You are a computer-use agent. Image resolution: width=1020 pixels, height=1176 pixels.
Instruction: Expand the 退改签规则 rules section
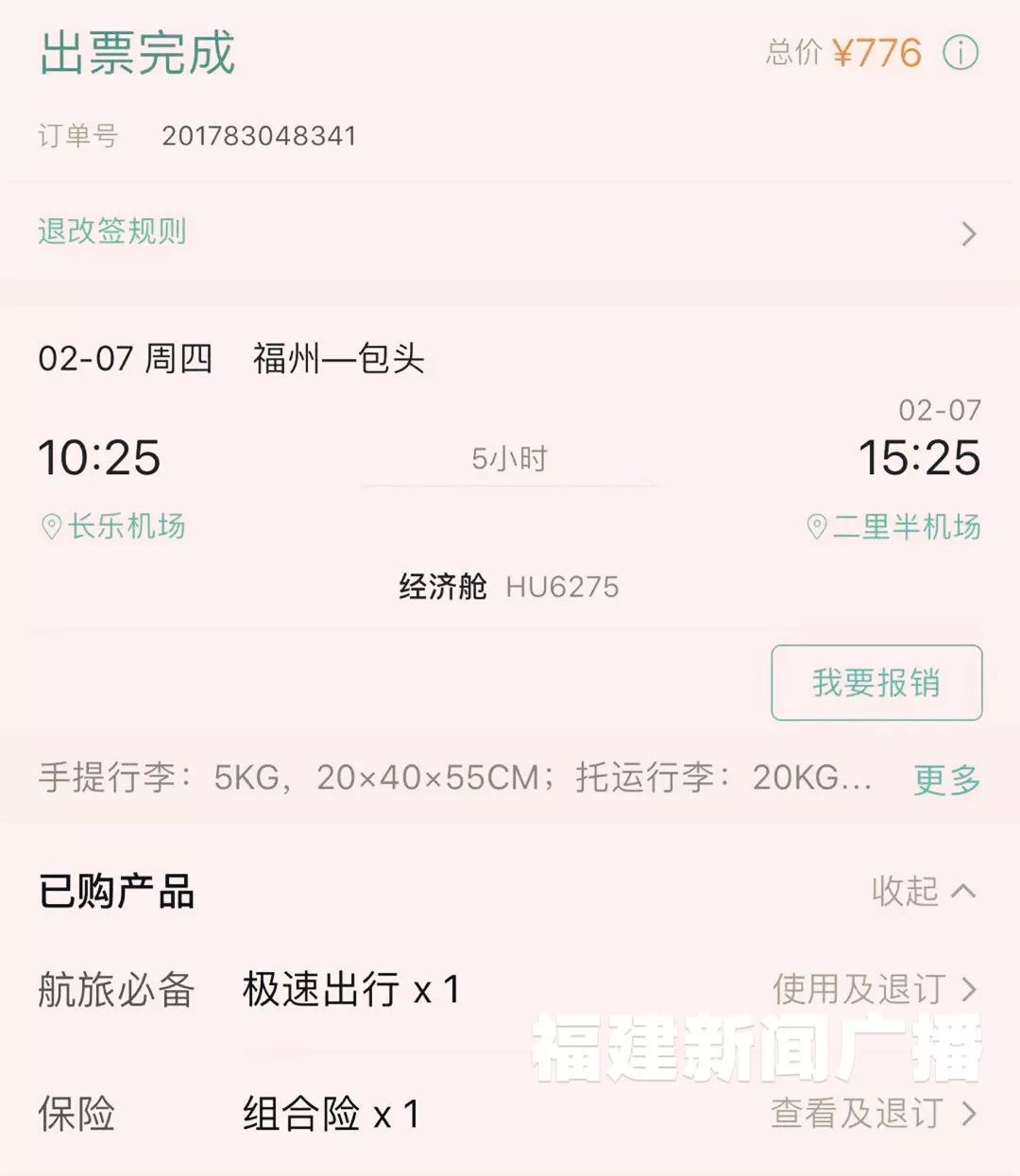[110, 231]
